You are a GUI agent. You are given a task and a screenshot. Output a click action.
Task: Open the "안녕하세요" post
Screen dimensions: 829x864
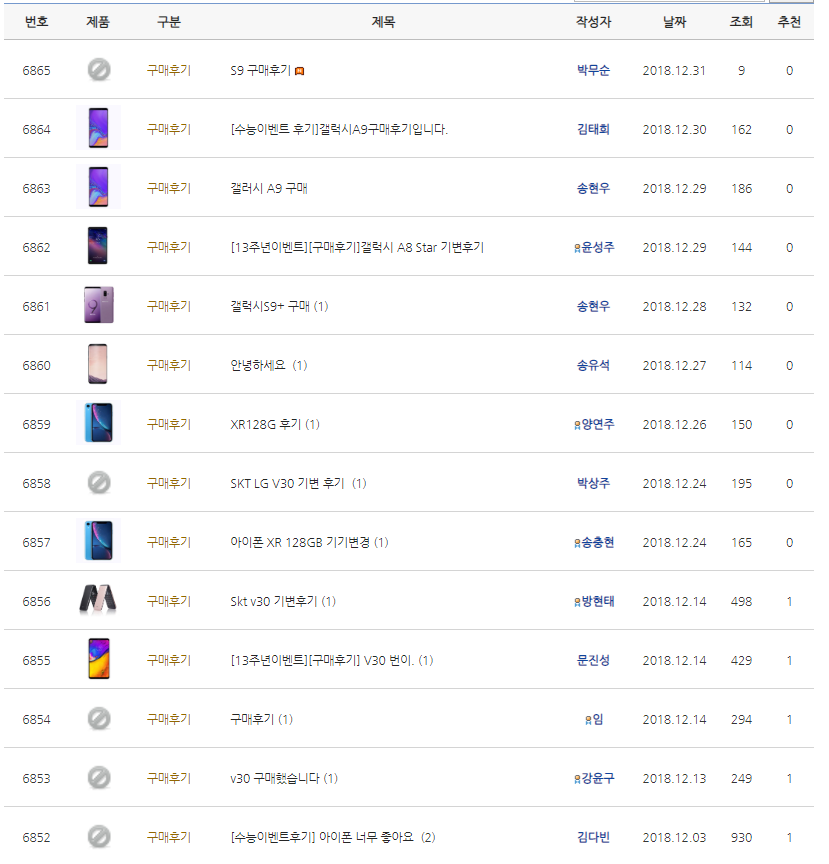tap(260, 365)
